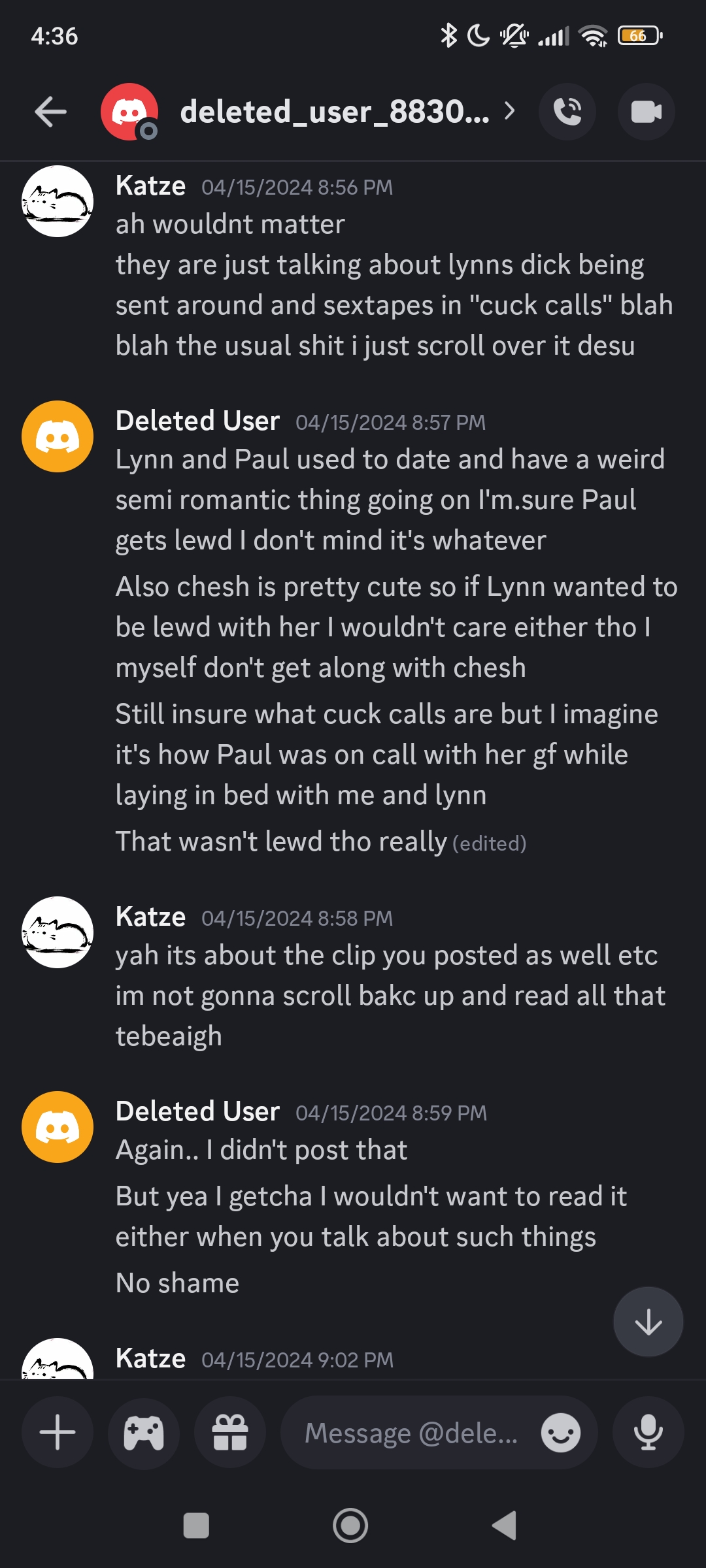Tap the system home button
Image resolution: width=706 pixels, height=1568 pixels.
pos(350,1526)
